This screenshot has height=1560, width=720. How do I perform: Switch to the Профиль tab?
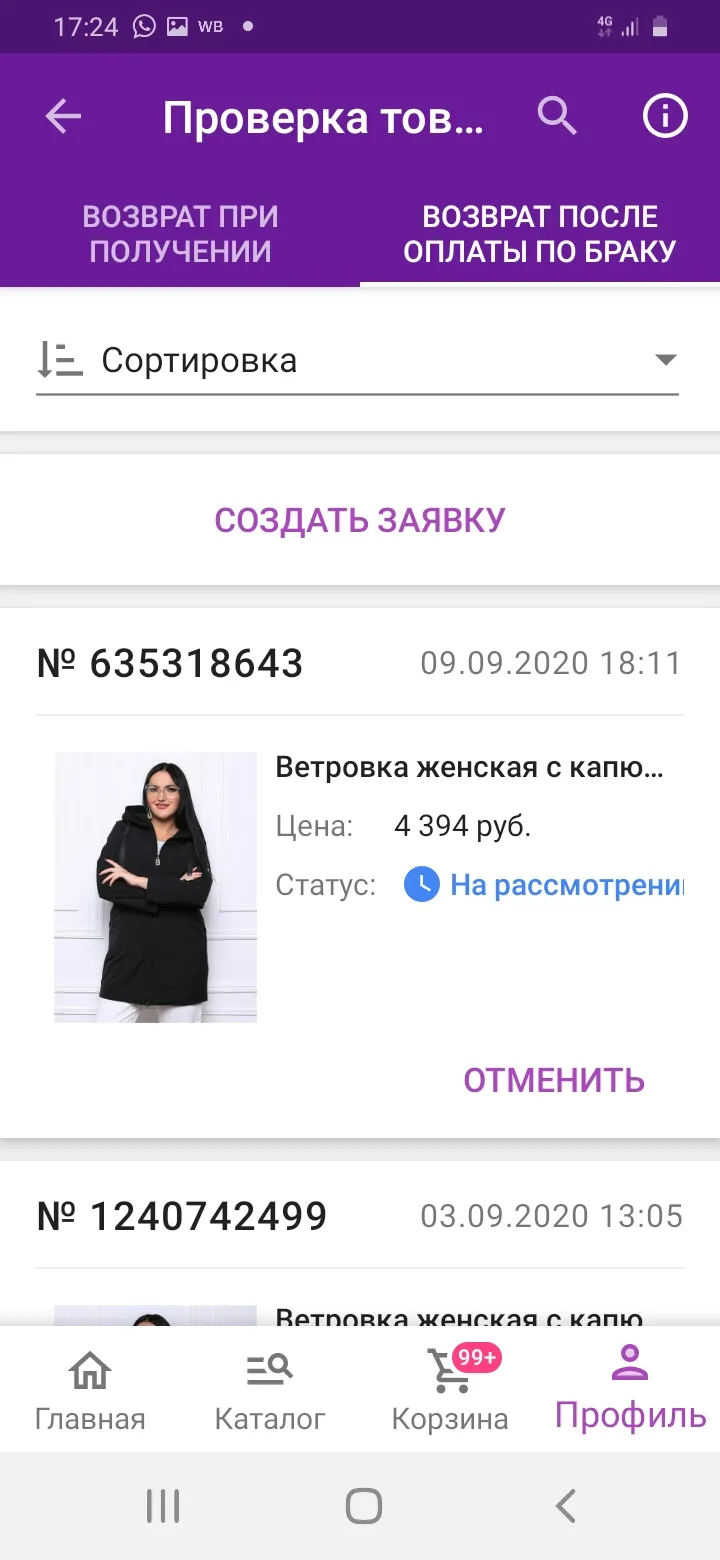tap(630, 1390)
